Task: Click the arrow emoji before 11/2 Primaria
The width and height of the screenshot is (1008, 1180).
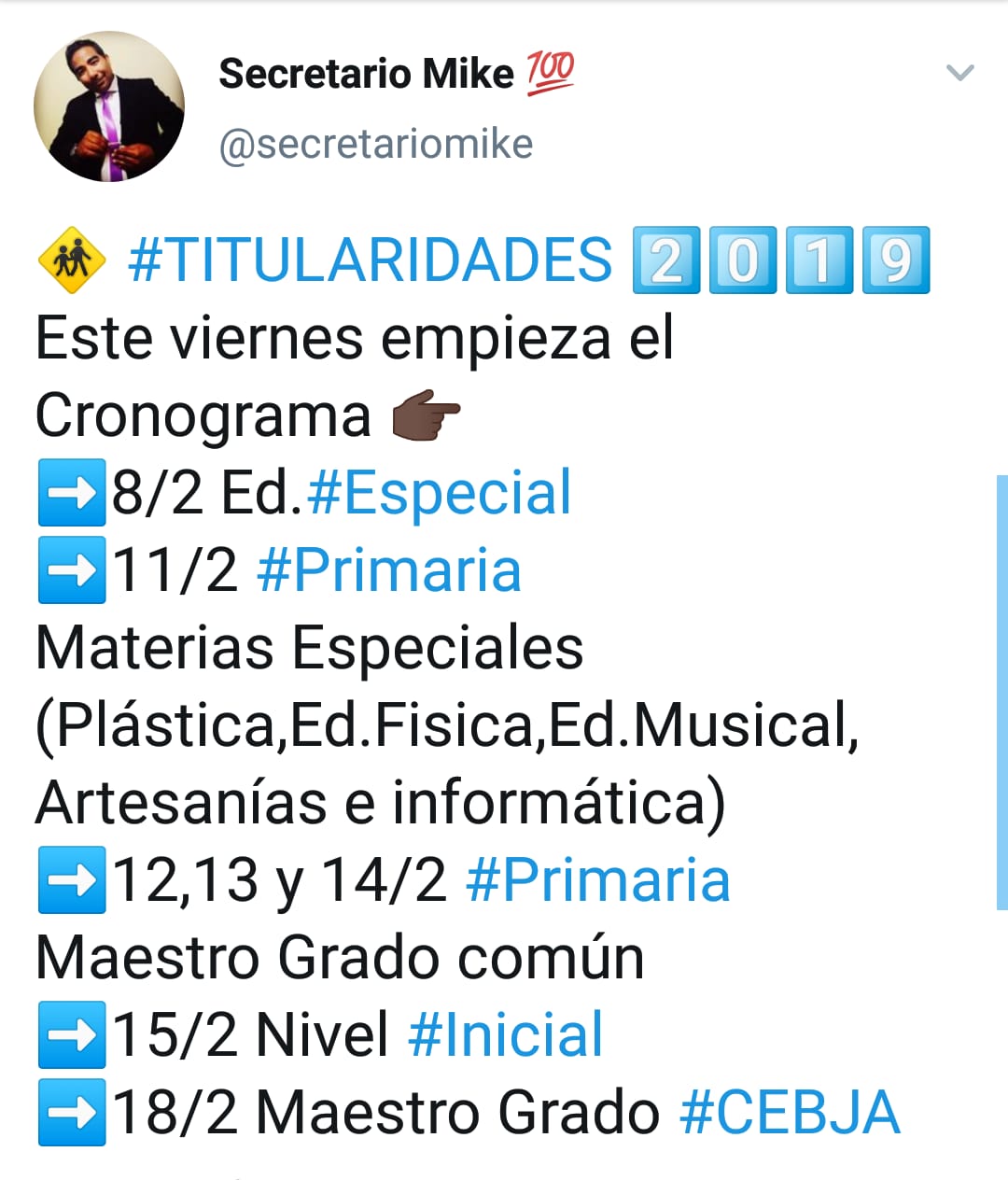Action: point(70,571)
